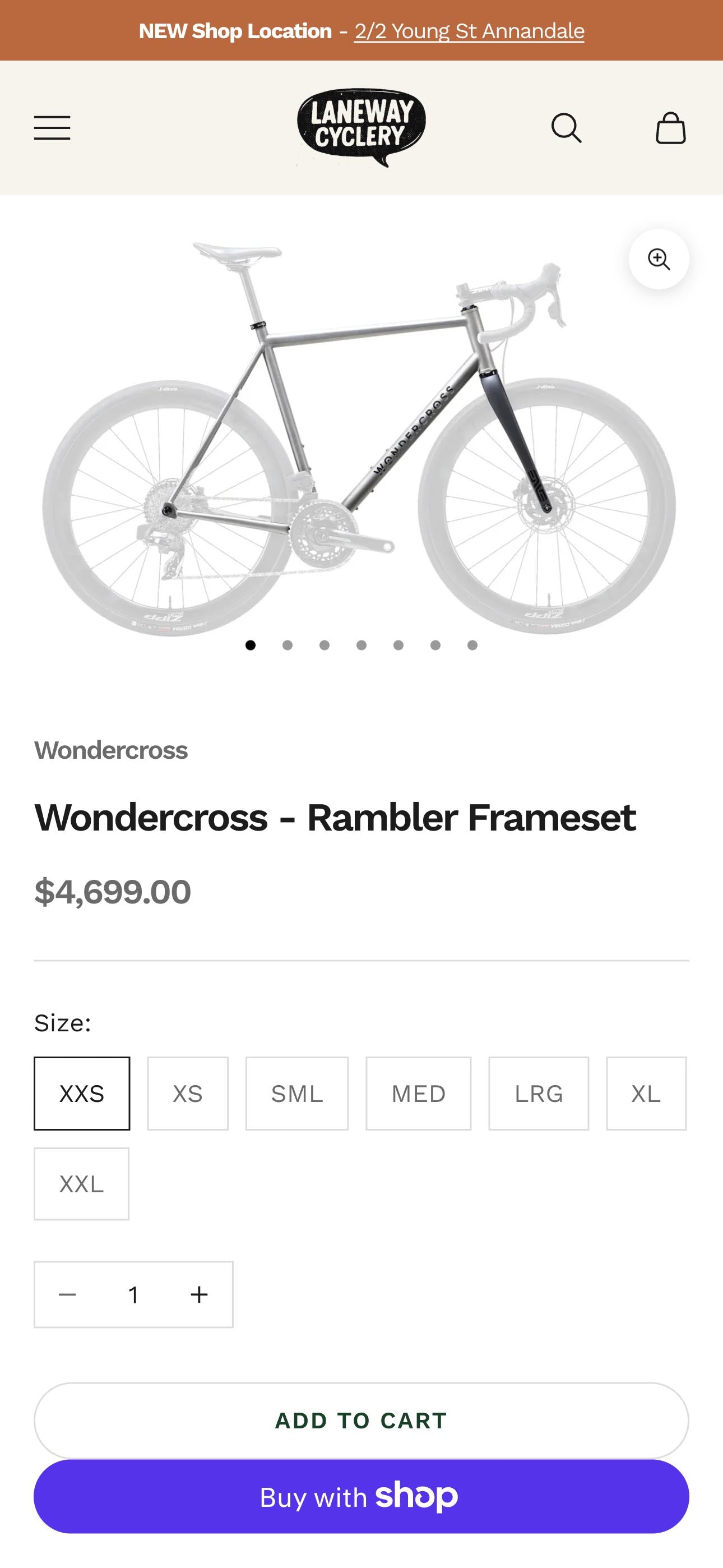
Task: Open the 2/2 Young St Annandale link
Action: pos(469,31)
